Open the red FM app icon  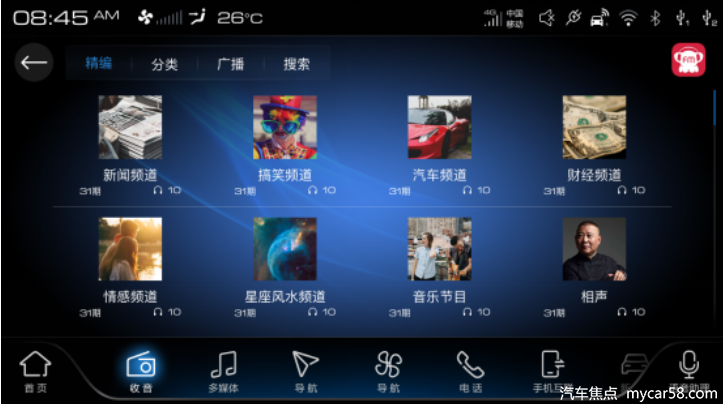(688, 62)
